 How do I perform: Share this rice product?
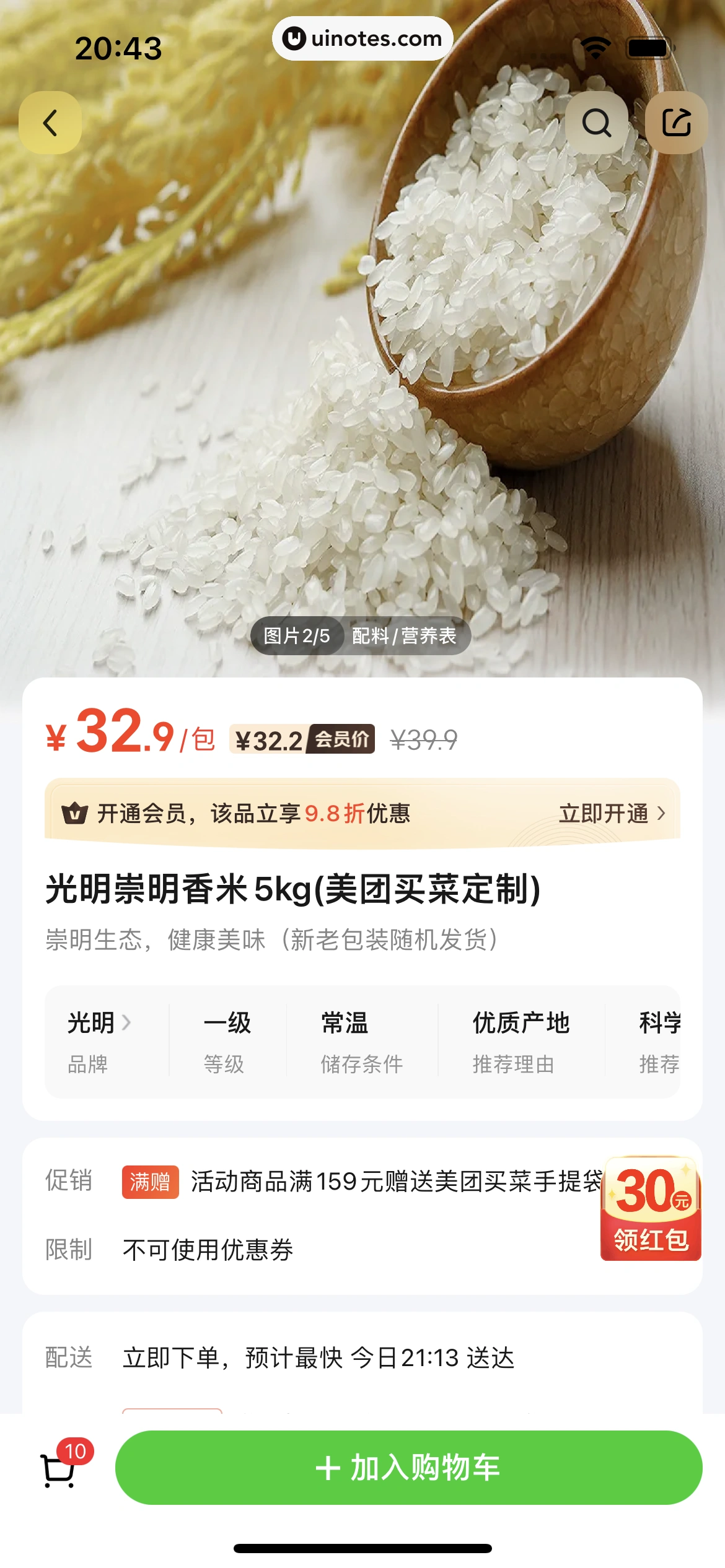676,123
